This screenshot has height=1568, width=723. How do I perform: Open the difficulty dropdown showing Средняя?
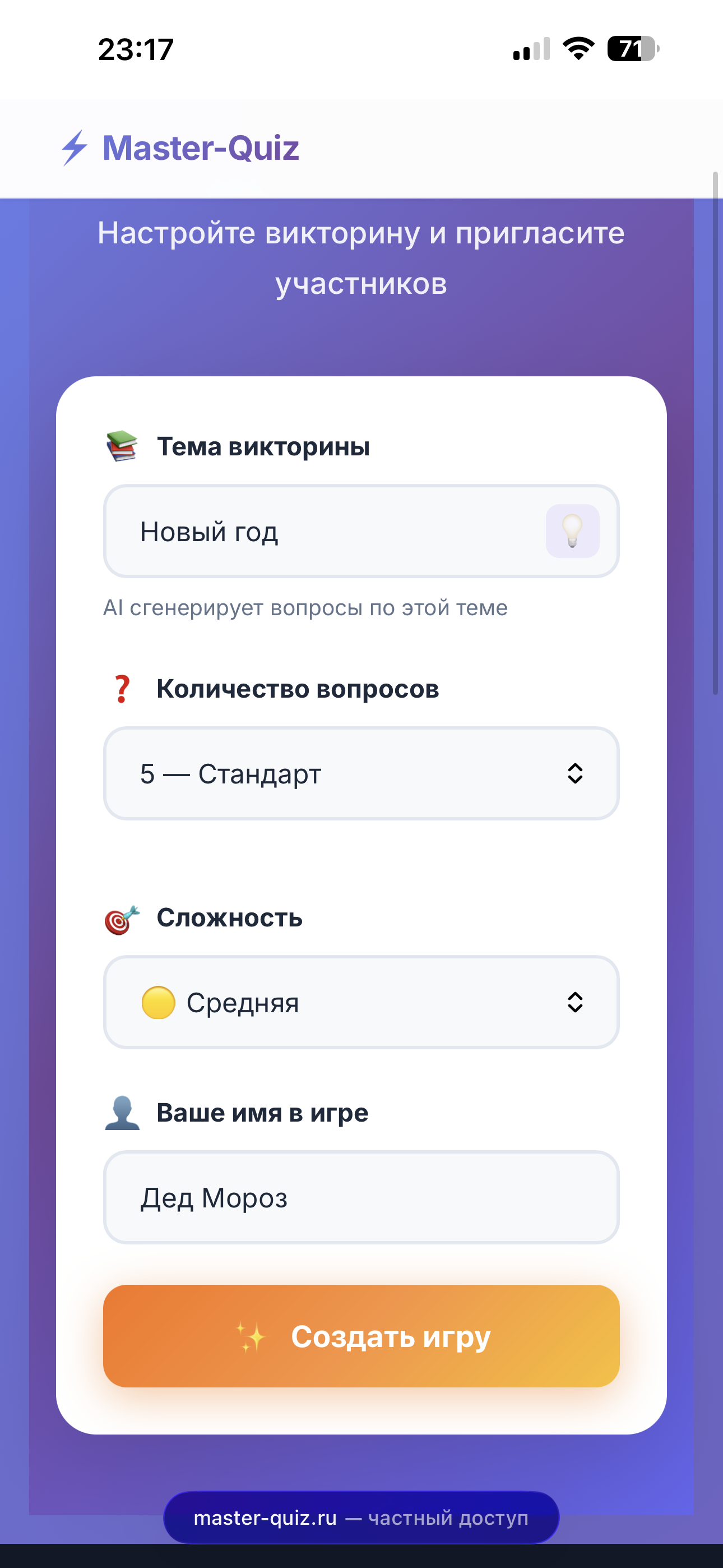point(361,1003)
